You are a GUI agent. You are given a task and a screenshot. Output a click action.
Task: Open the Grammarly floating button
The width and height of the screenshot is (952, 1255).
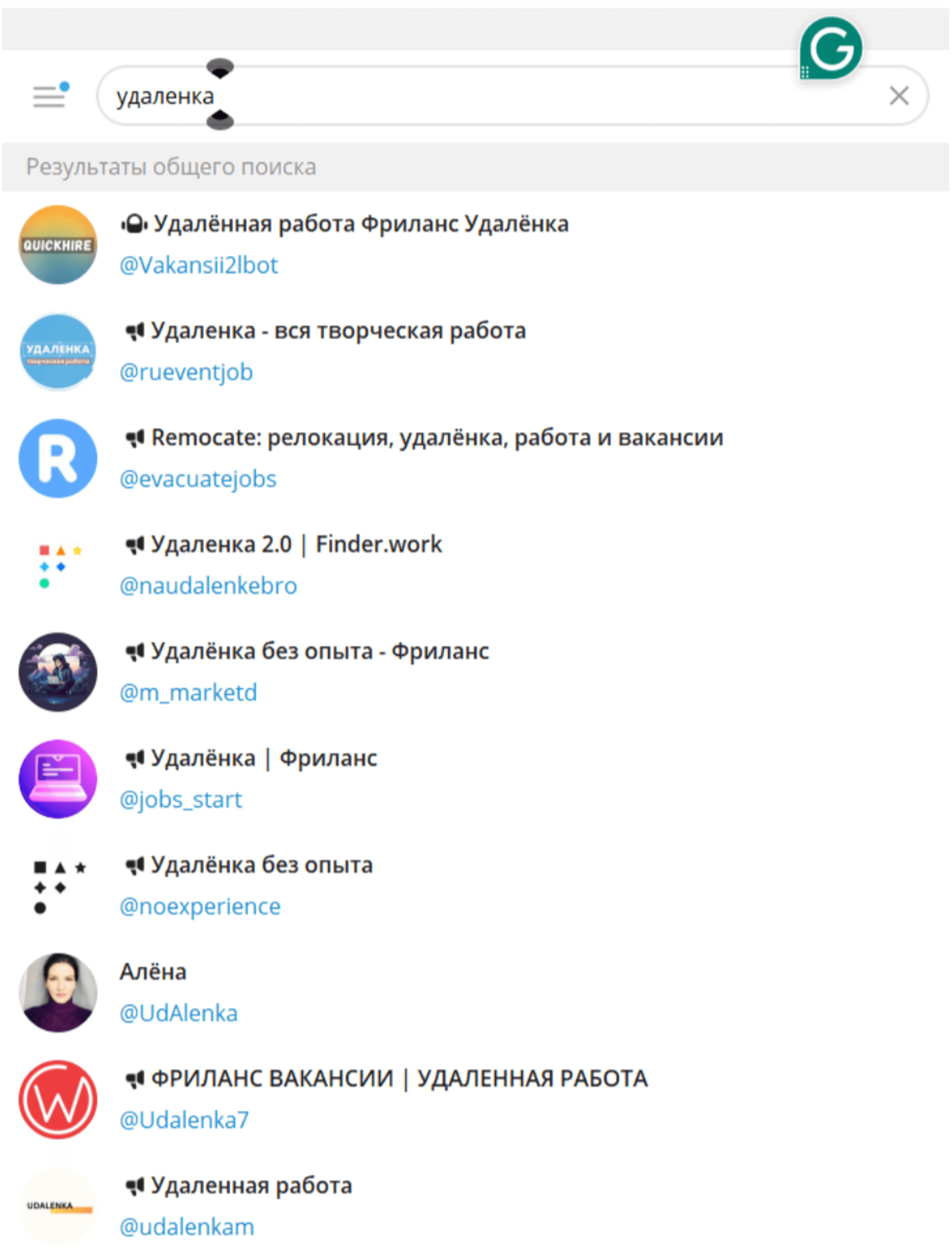click(x=831, y=48)
